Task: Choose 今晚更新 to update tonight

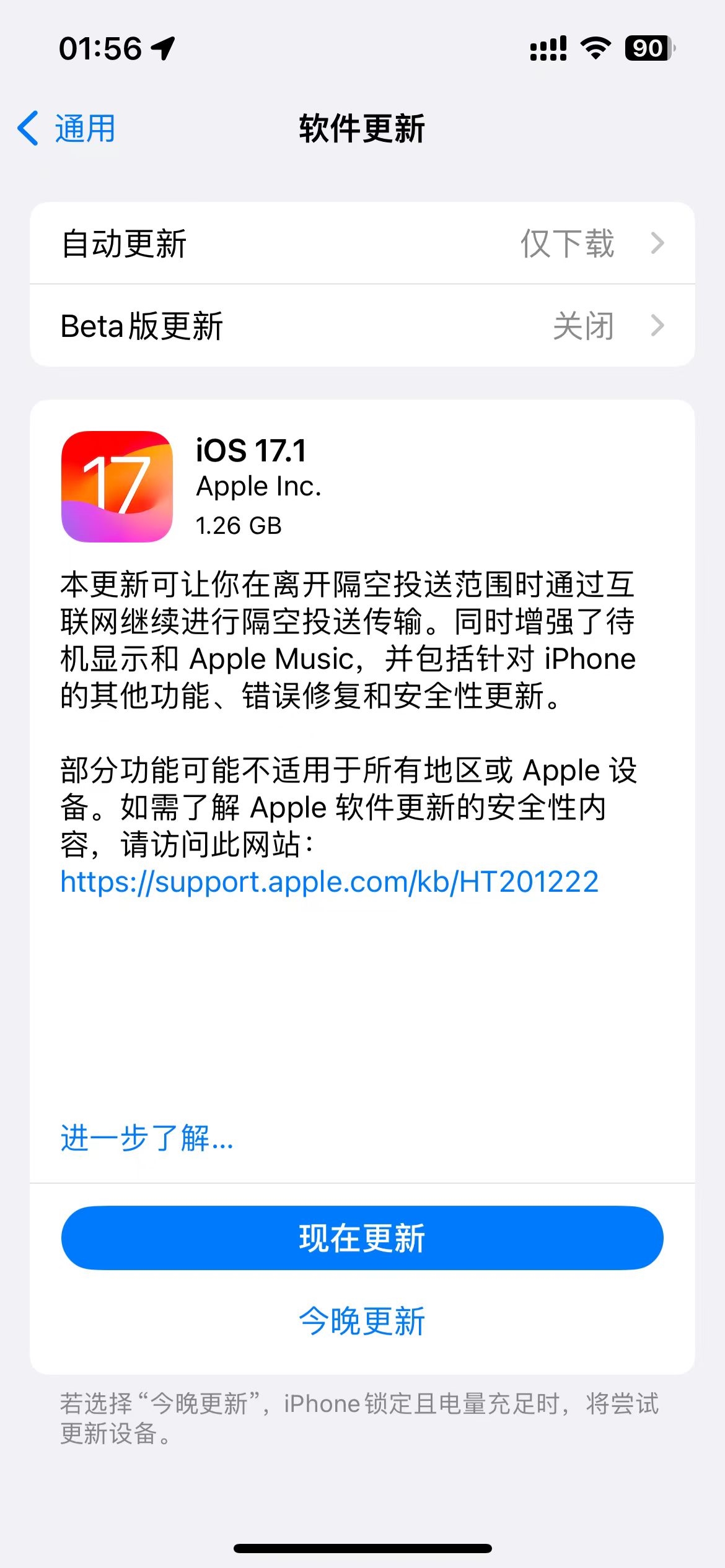Action: tap(362, 1322)
